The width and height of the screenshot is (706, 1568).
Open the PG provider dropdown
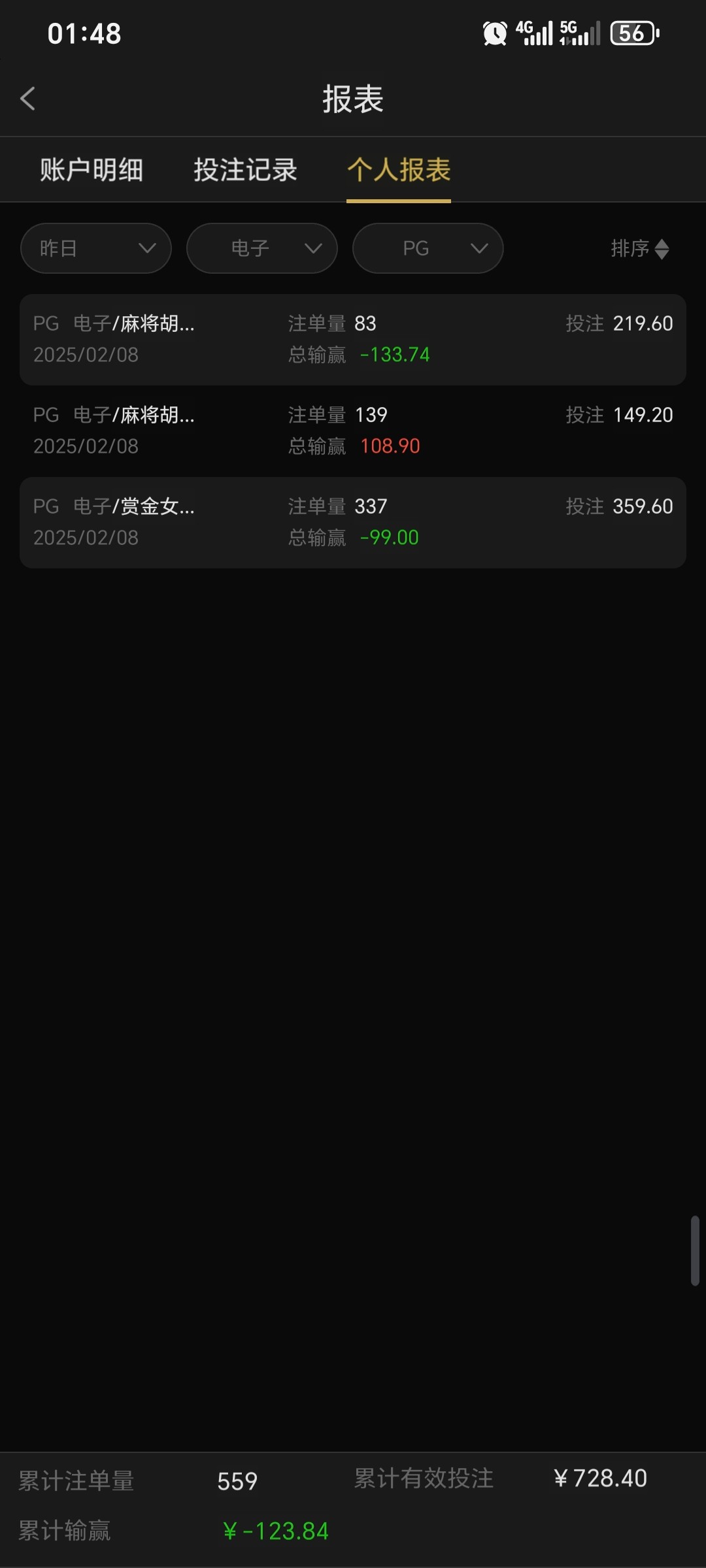pos(428,248)
